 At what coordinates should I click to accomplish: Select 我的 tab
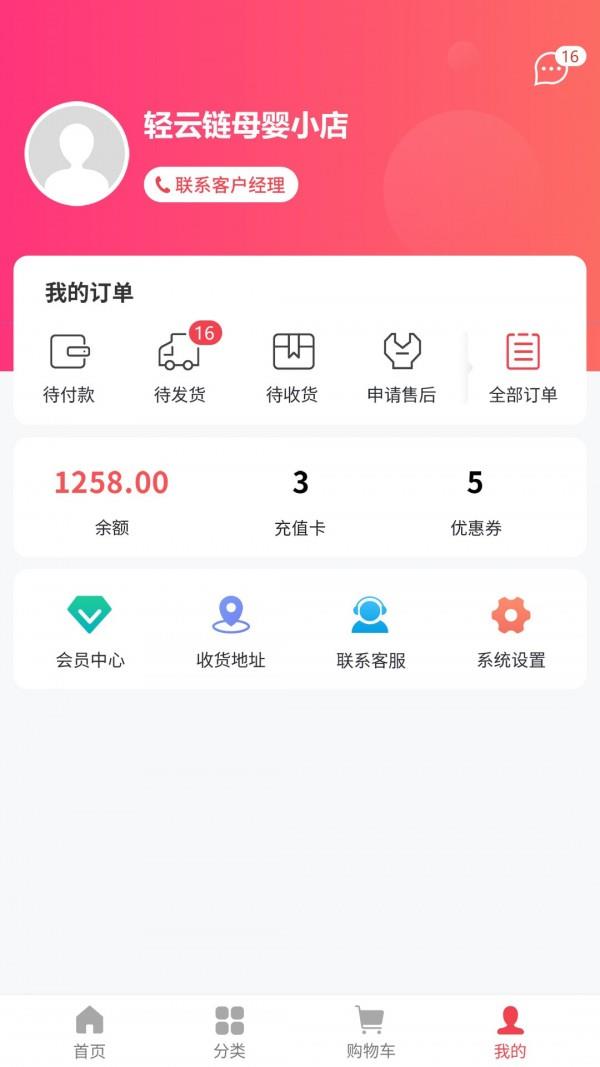click(x=510, y=1032)
